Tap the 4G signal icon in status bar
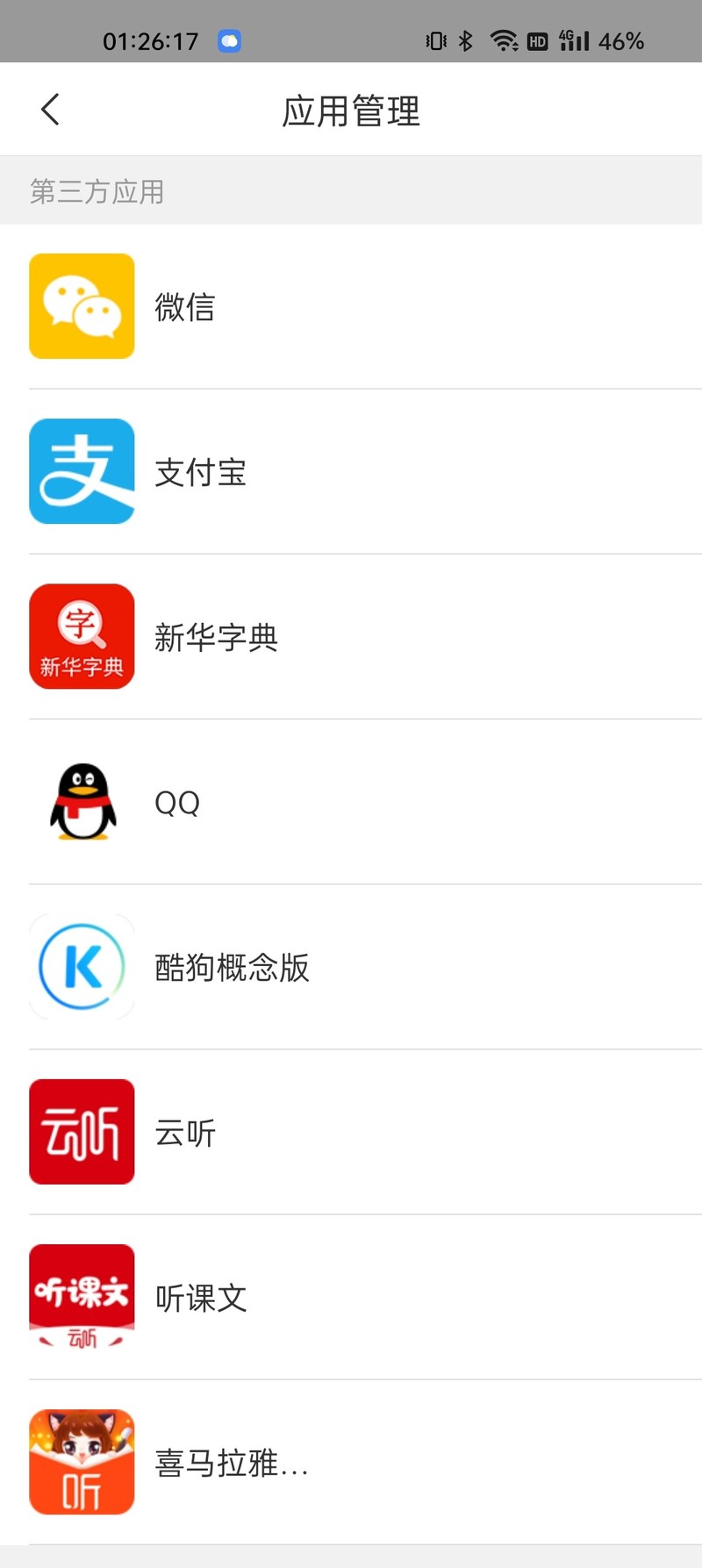The image size is (702, 1568). point(572,41)
